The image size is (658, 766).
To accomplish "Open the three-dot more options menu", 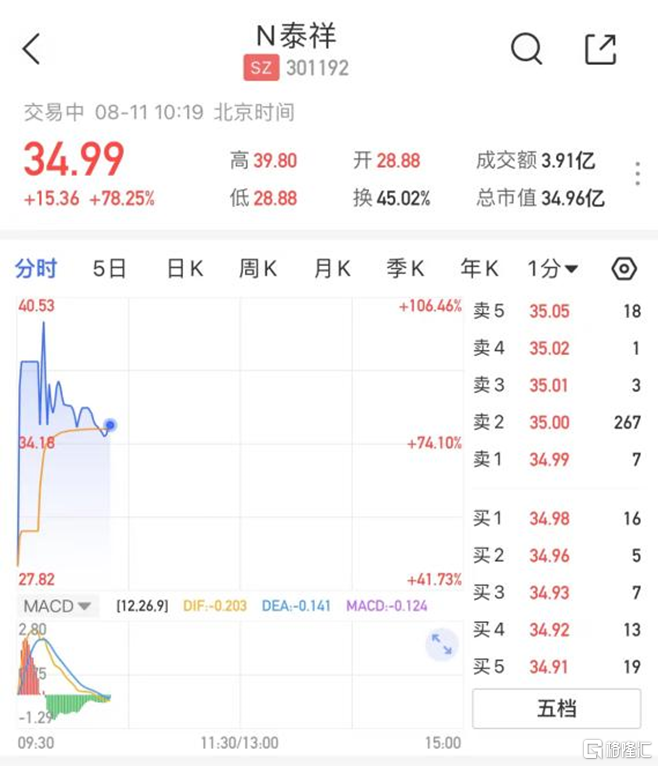I will tap(637, 173).
